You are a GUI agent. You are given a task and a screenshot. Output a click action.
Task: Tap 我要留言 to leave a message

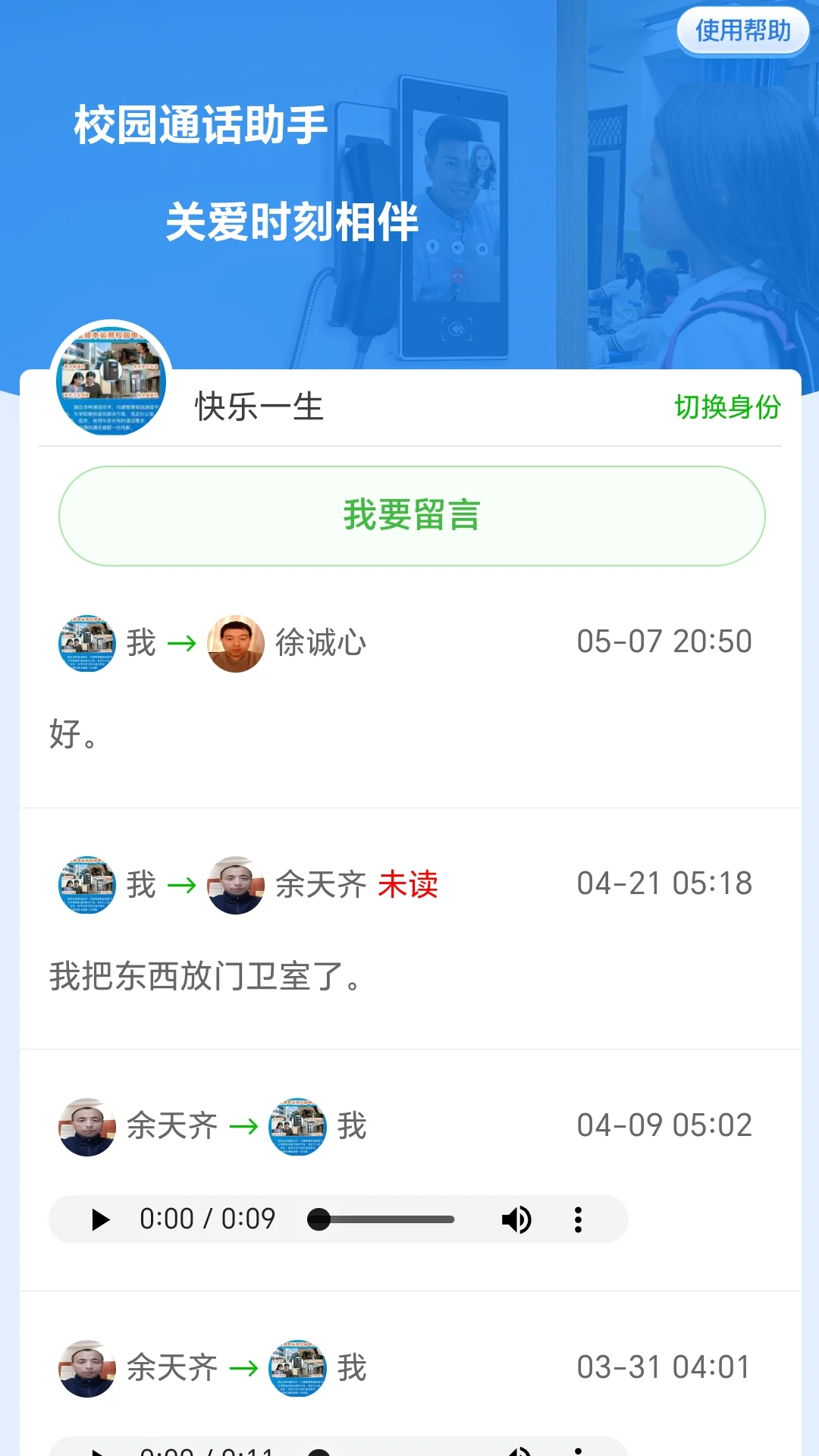(x=412, y=516)
